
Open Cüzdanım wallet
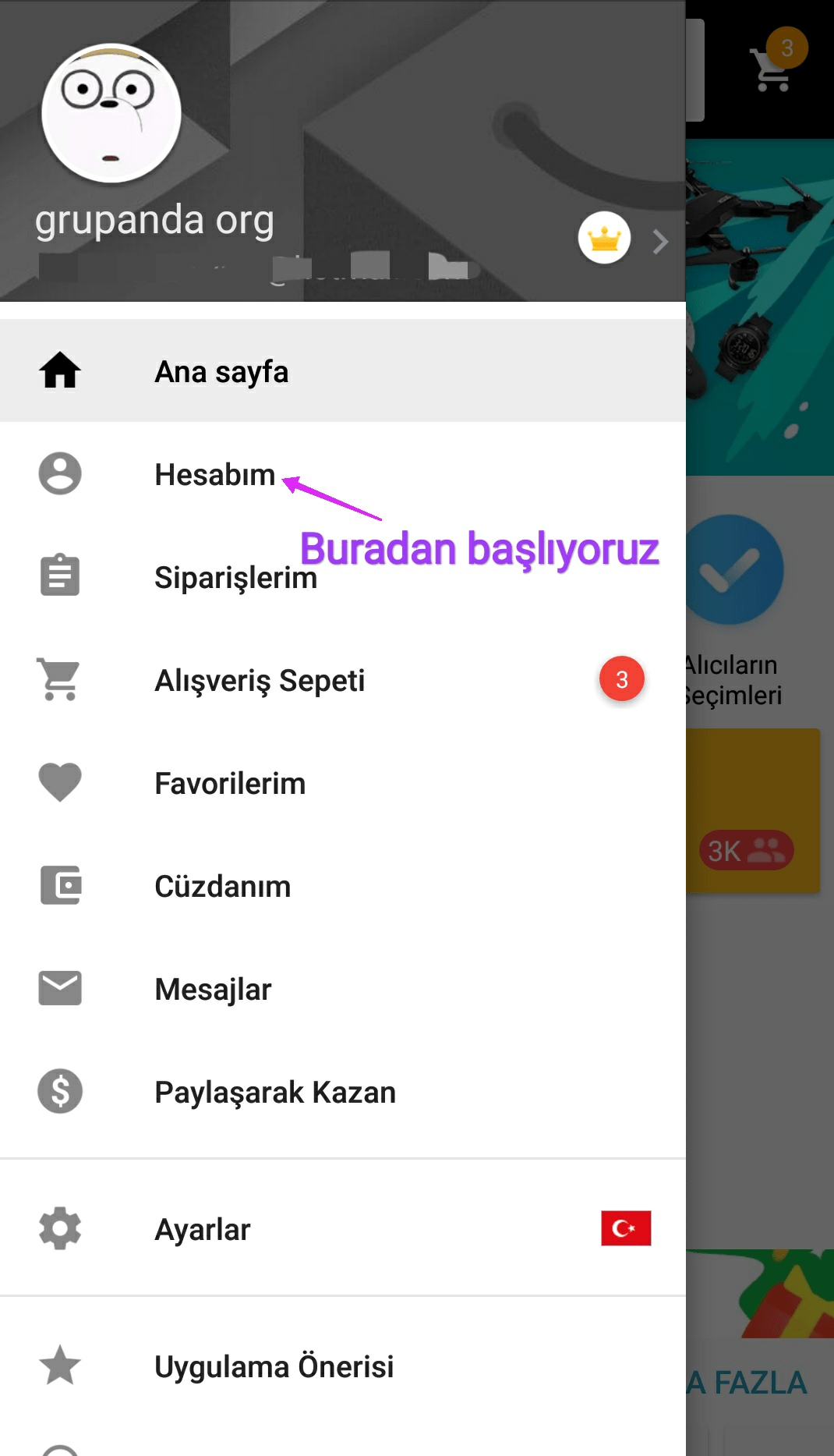tap(222, 886)
